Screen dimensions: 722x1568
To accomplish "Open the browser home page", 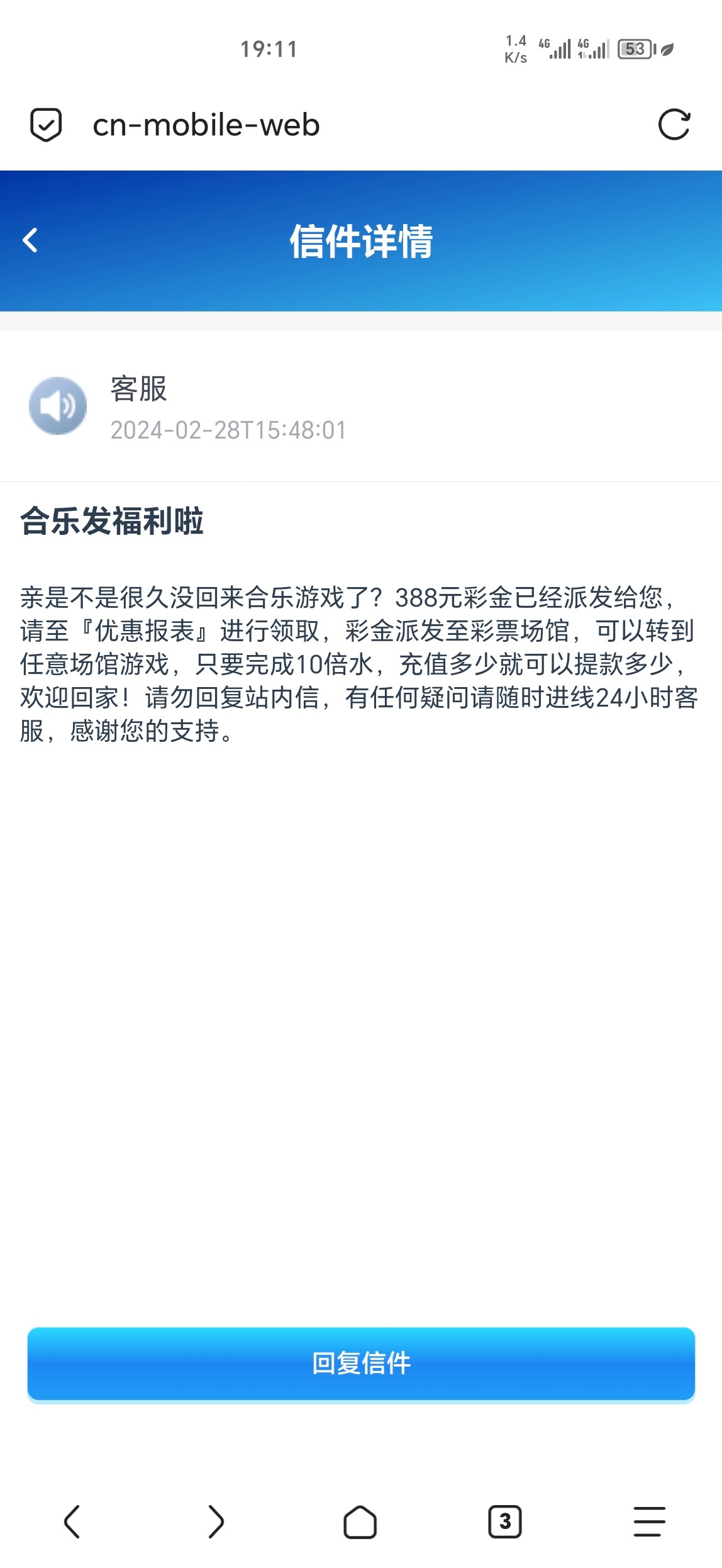I will [x=360, y=1522].
